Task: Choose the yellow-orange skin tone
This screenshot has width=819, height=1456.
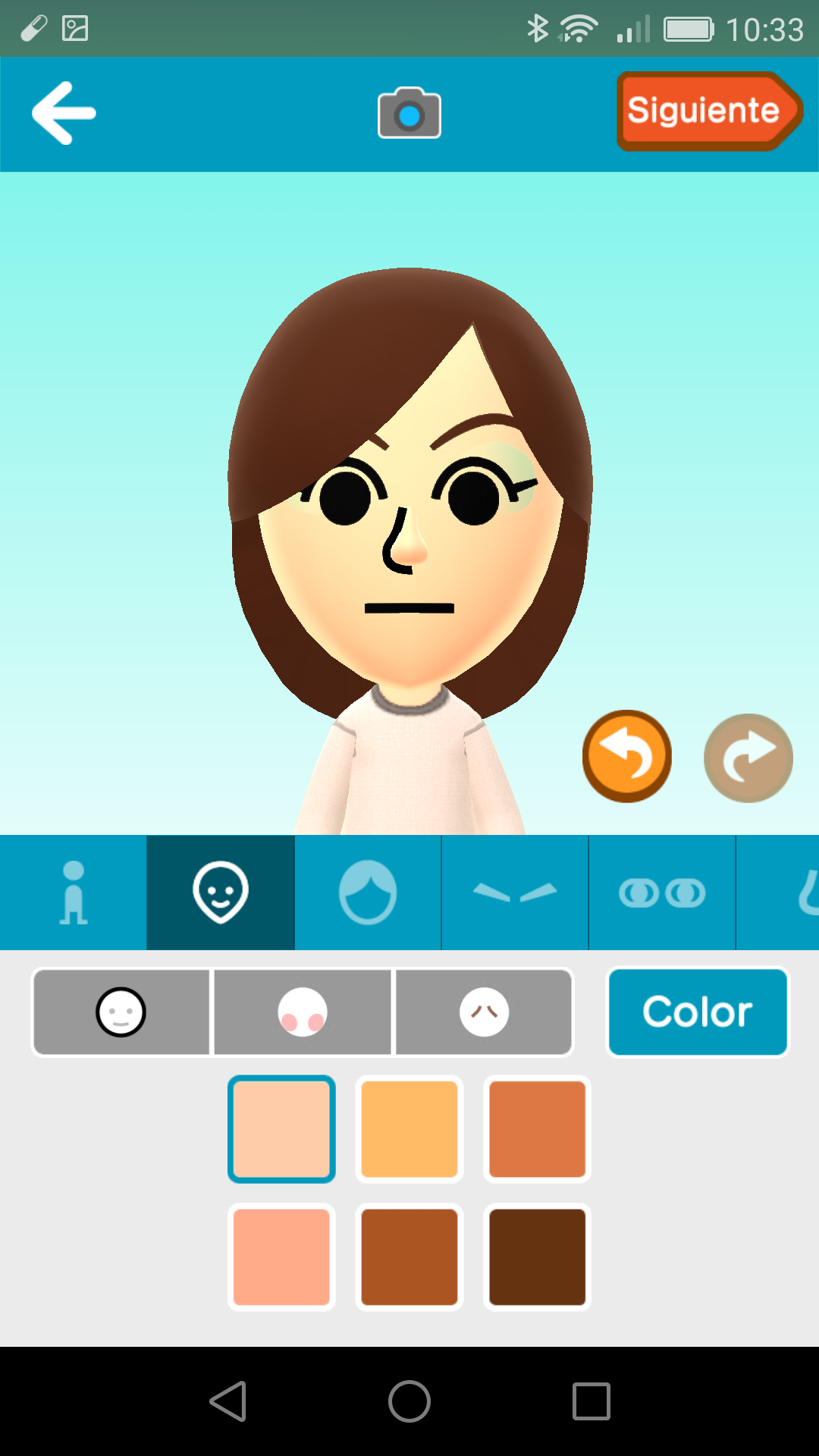Action: click(409, 1128)
